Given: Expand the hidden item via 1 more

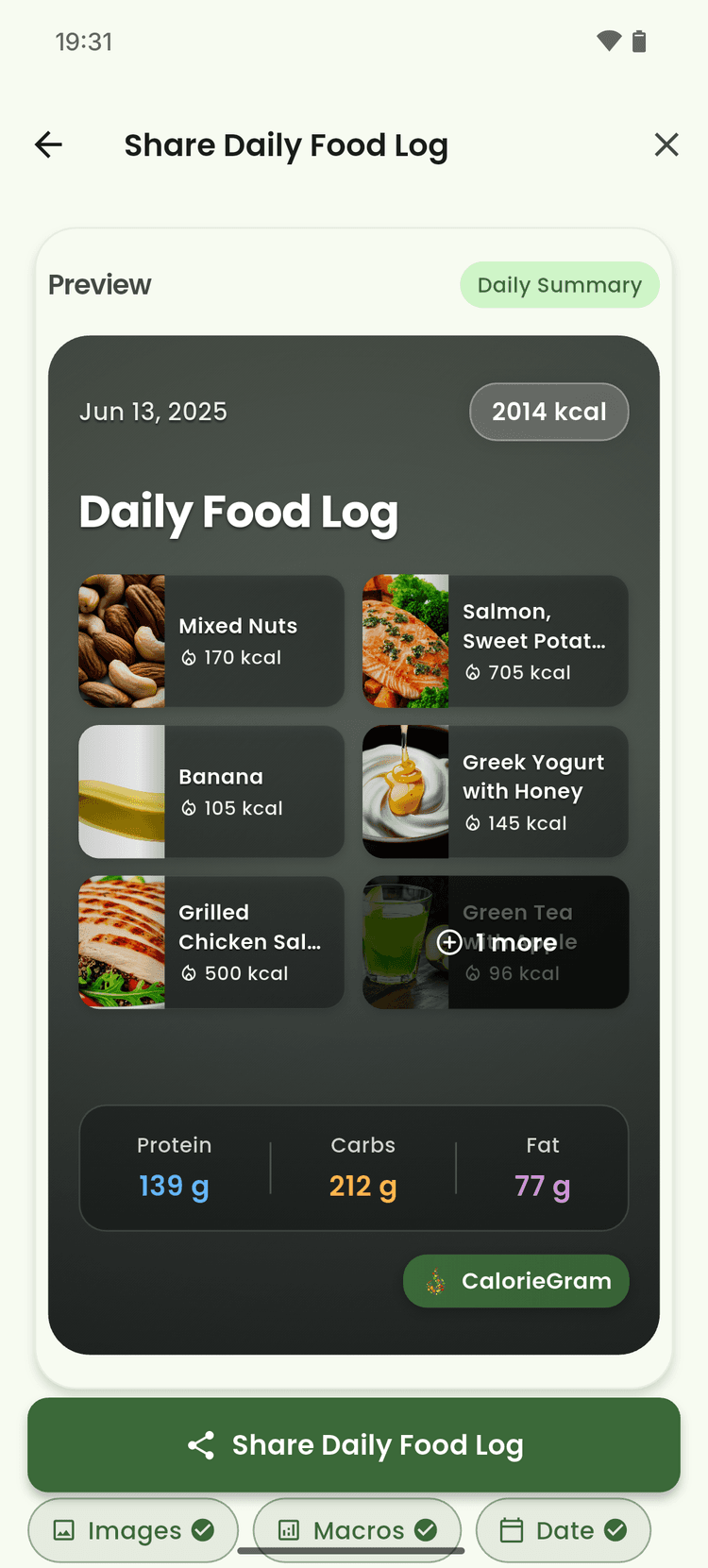Looking at the screenshot, I should pyautogui.click(x=497, y=942).
